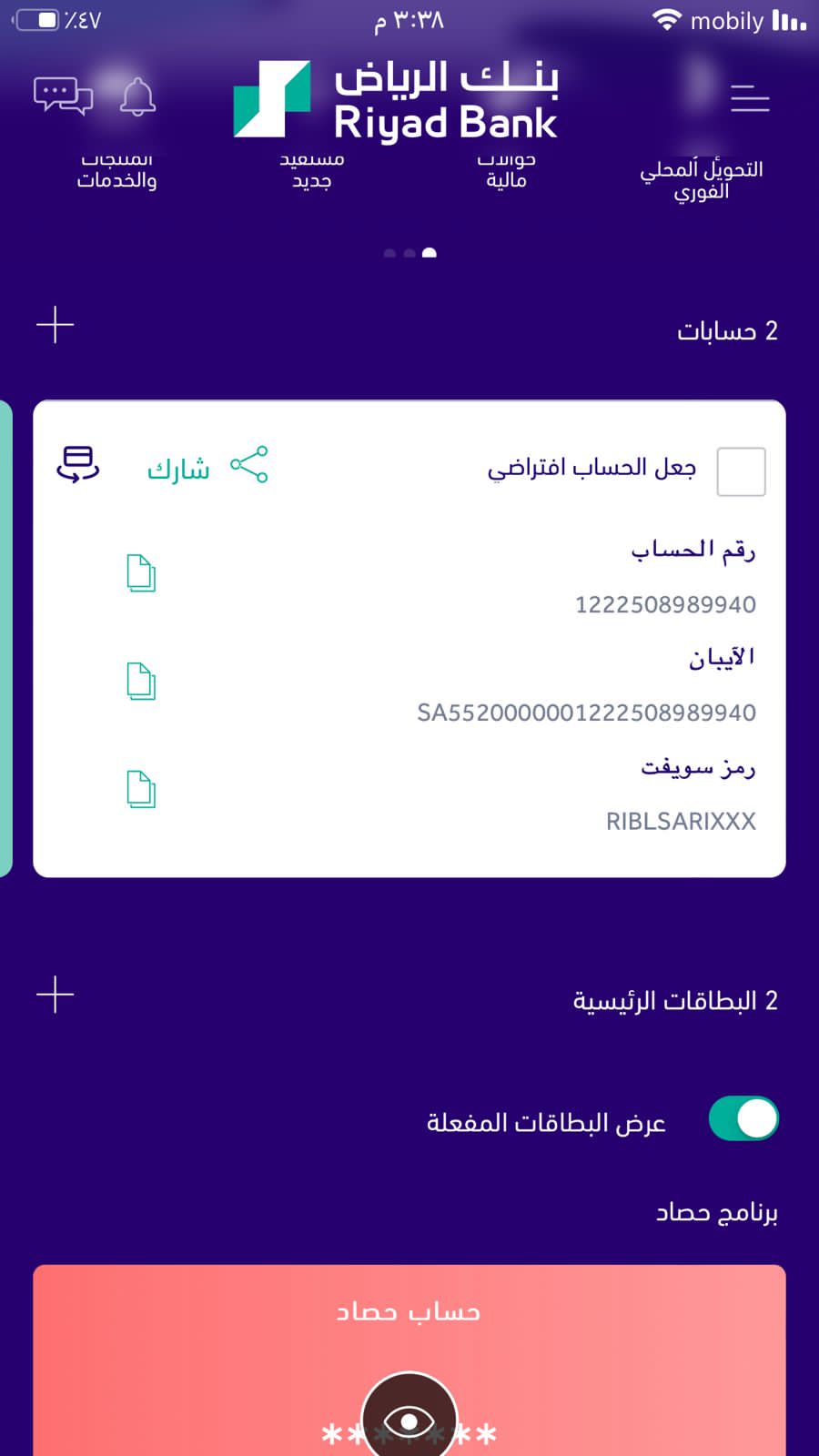
Task: Copy the account number رقم الحساب
Action: (141, 573)
